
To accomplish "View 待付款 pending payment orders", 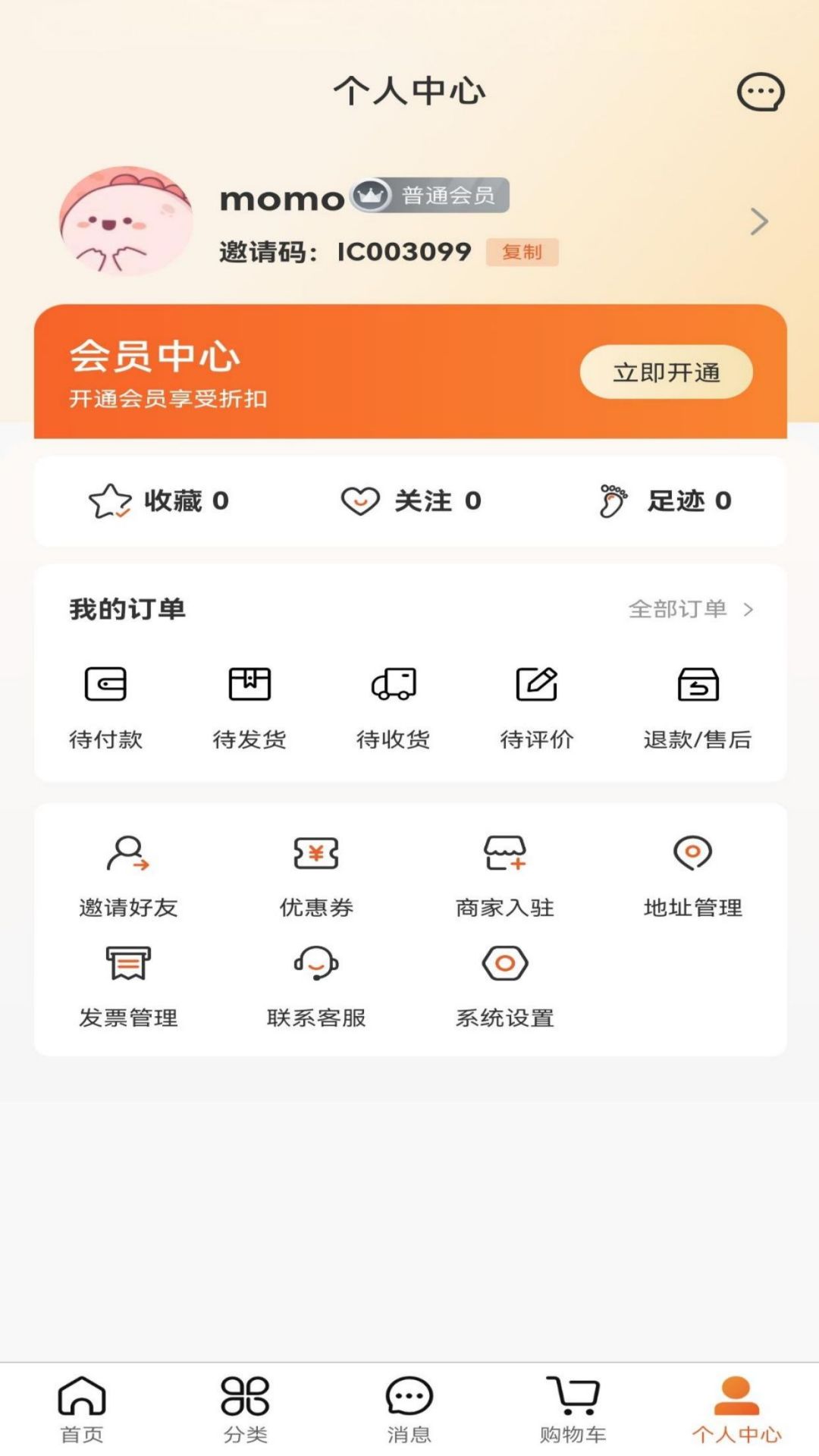I will coord(105,706).
